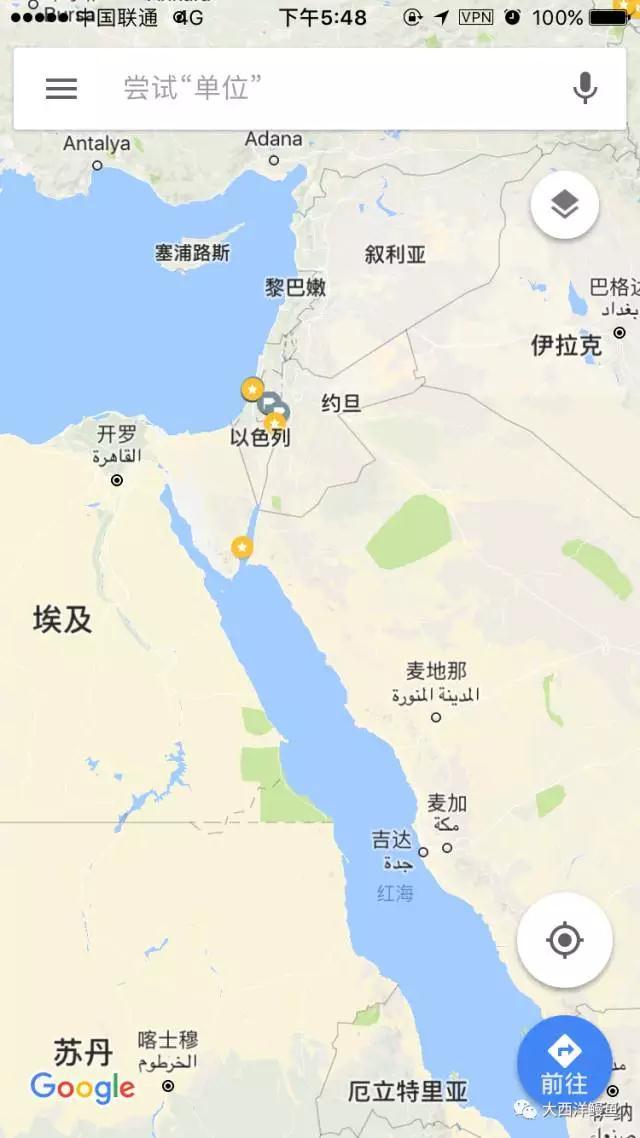Open the starred place near the Red Sea gulf

242,547
